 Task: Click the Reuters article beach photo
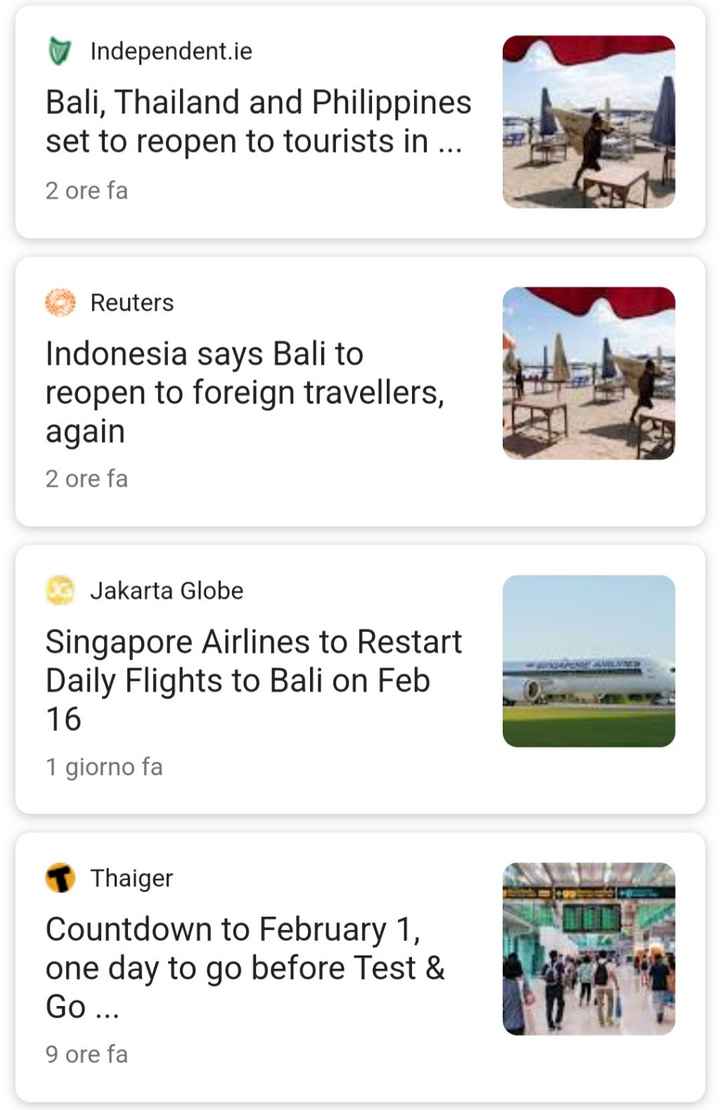point(588,373)
